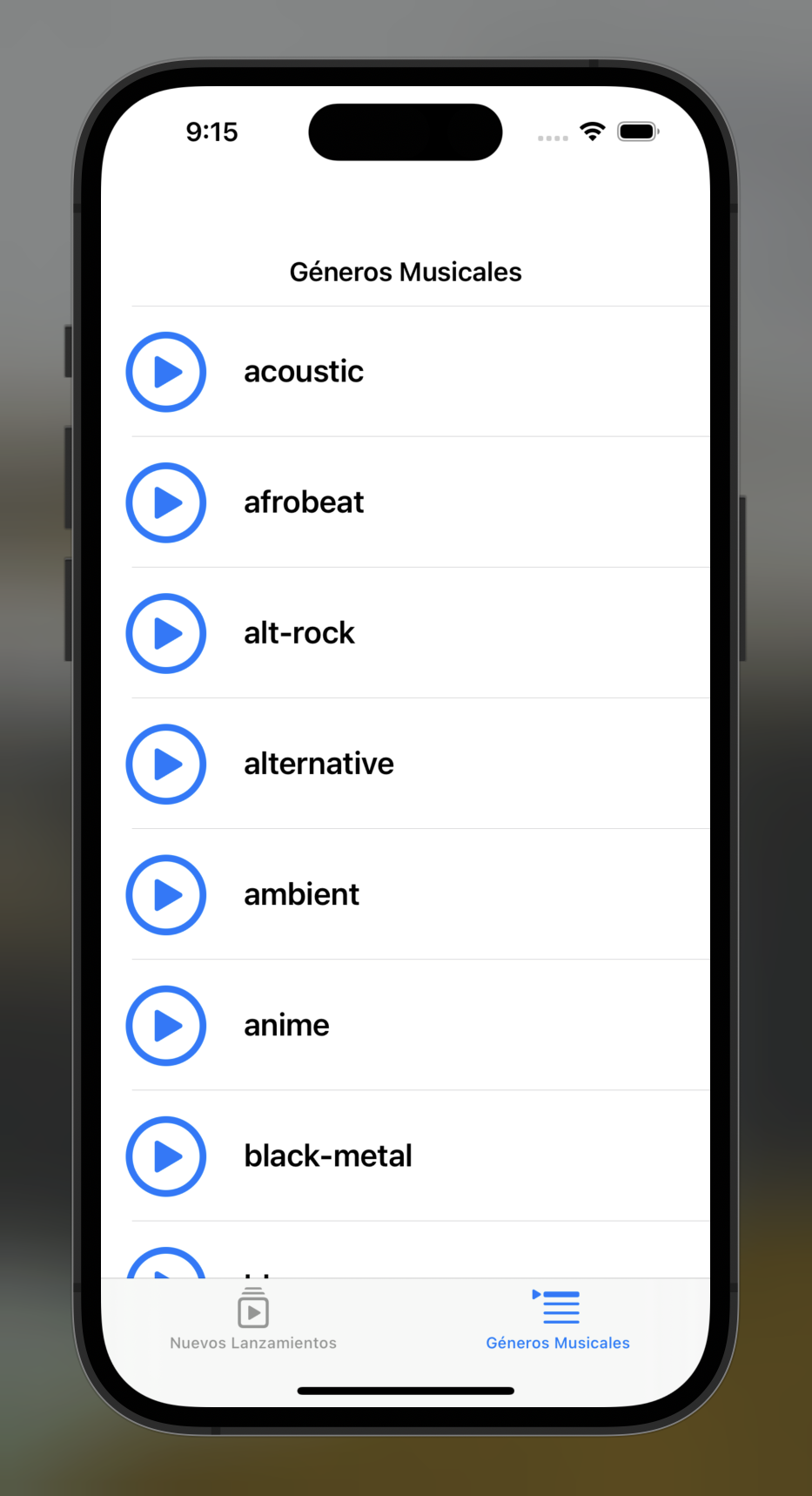Tap the Wi-Fi indicator in the status bar
The width and height of the screenshot is (812, 1496).
coord(593,131)
